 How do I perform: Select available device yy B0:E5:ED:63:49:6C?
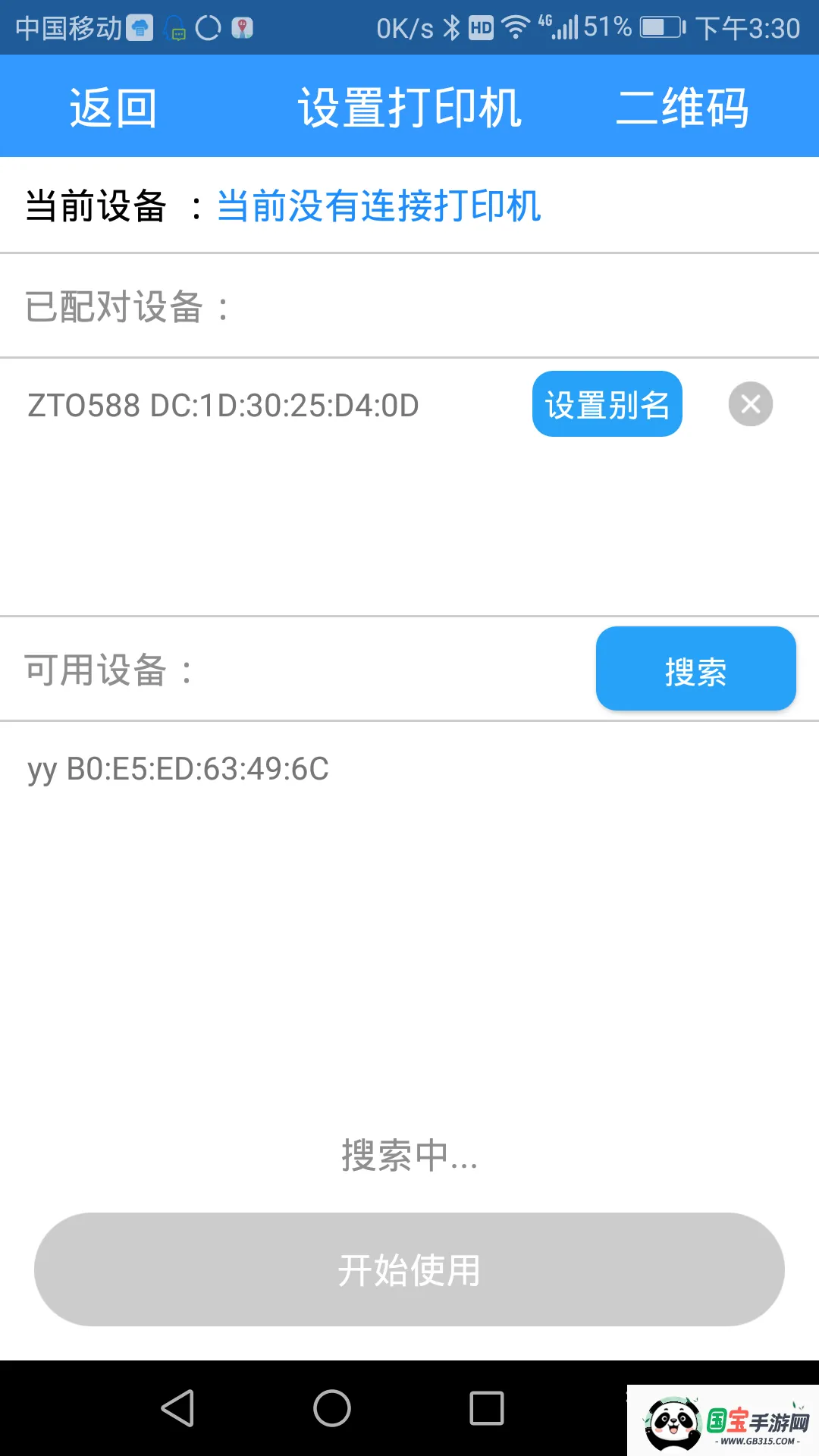click(176, 769)
